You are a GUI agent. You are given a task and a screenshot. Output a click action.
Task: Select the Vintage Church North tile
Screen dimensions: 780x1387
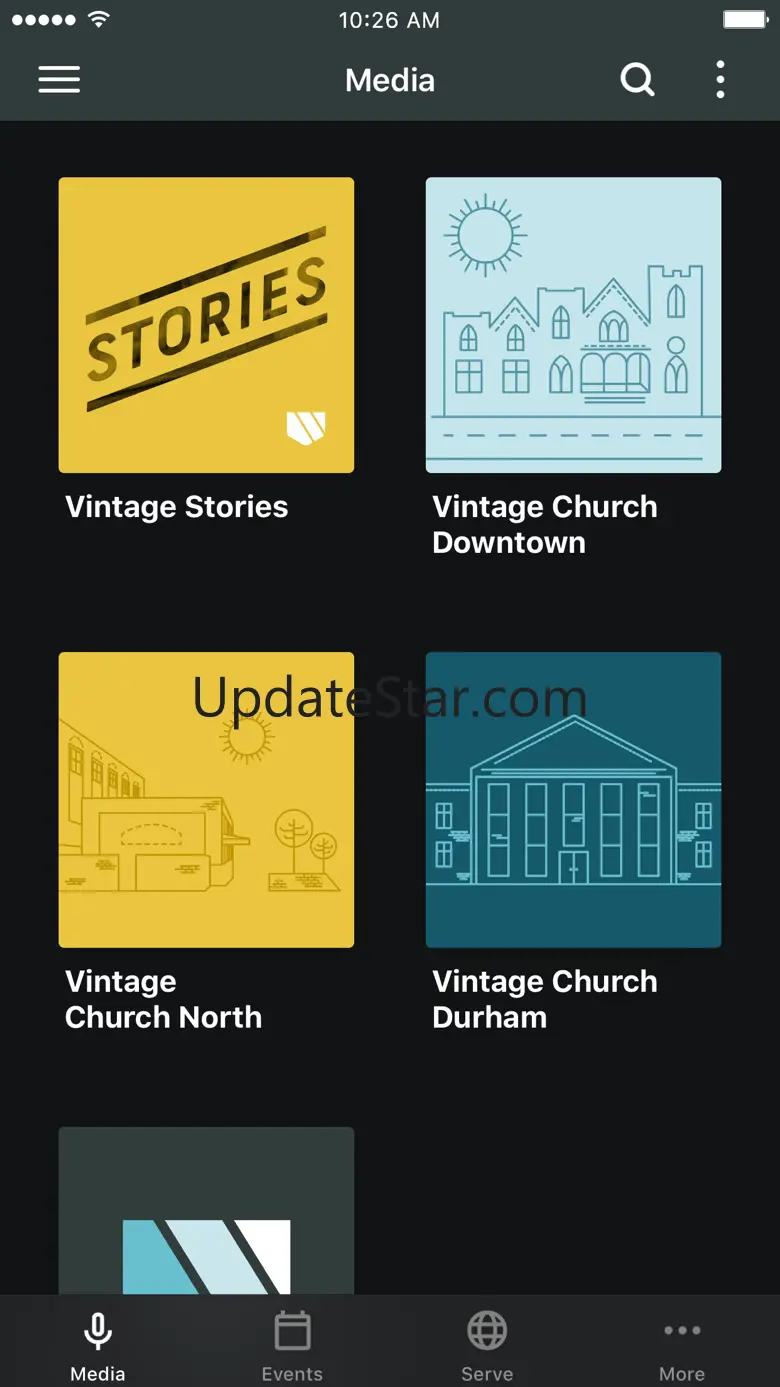(206, 800)
